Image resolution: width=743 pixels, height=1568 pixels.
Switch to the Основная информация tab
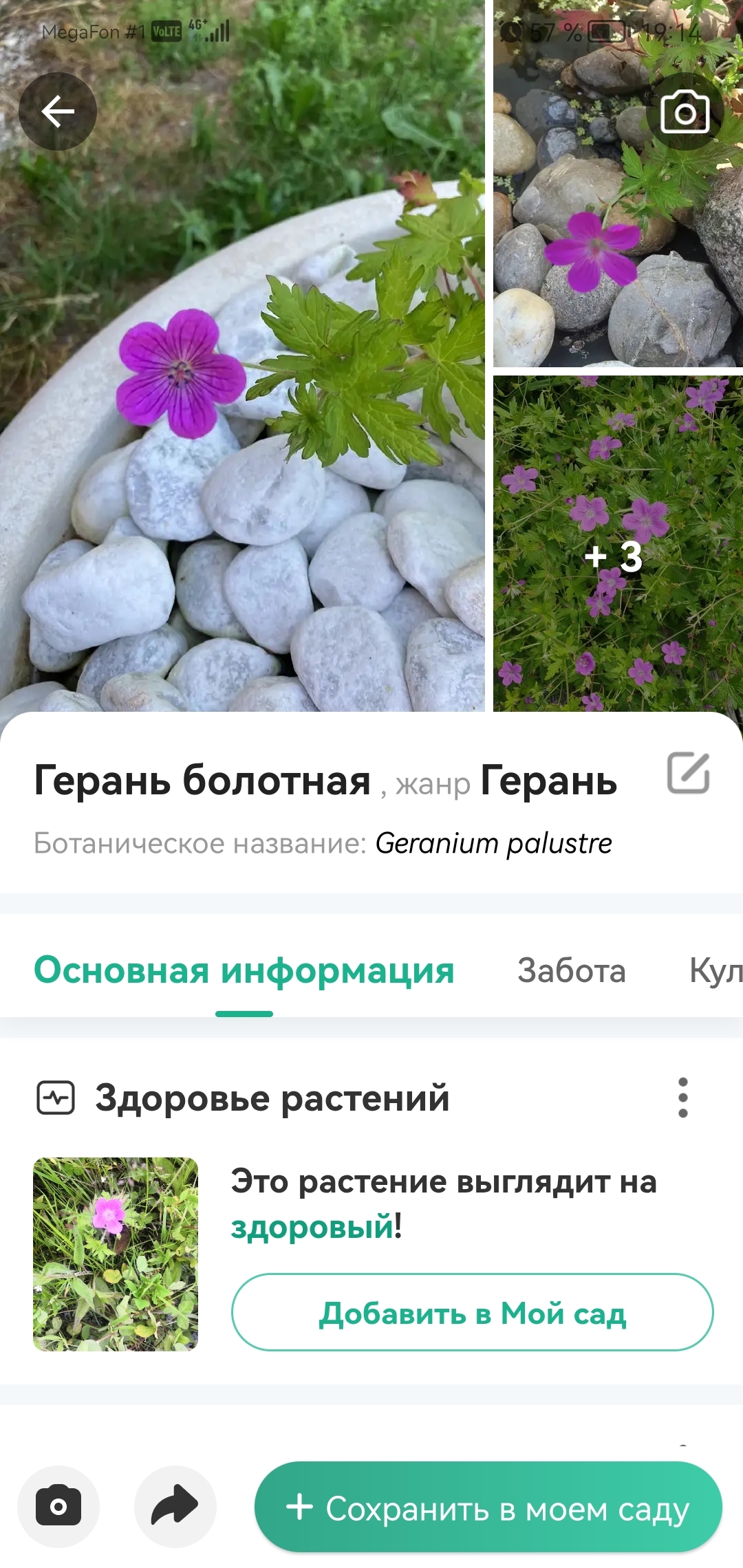click(244, 970)
